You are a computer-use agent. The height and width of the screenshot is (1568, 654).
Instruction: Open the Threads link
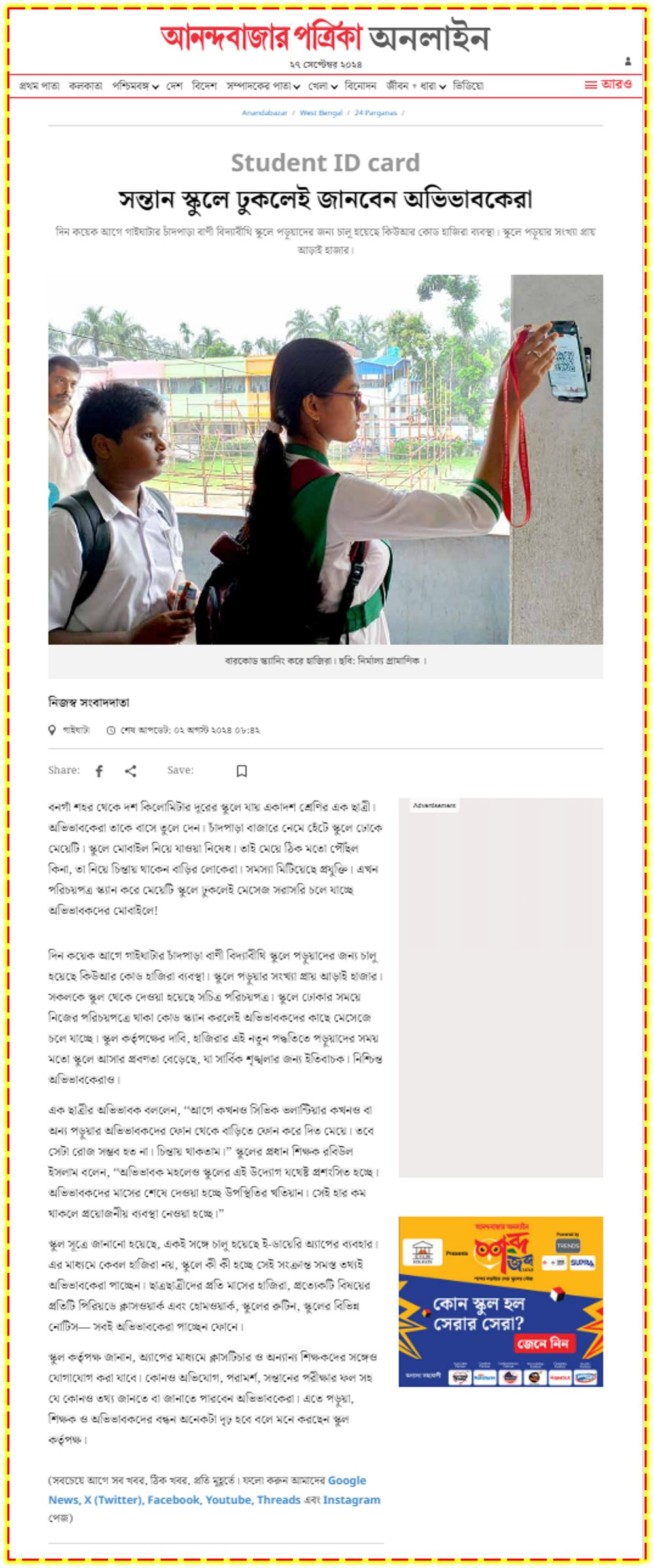(279, 1499)
